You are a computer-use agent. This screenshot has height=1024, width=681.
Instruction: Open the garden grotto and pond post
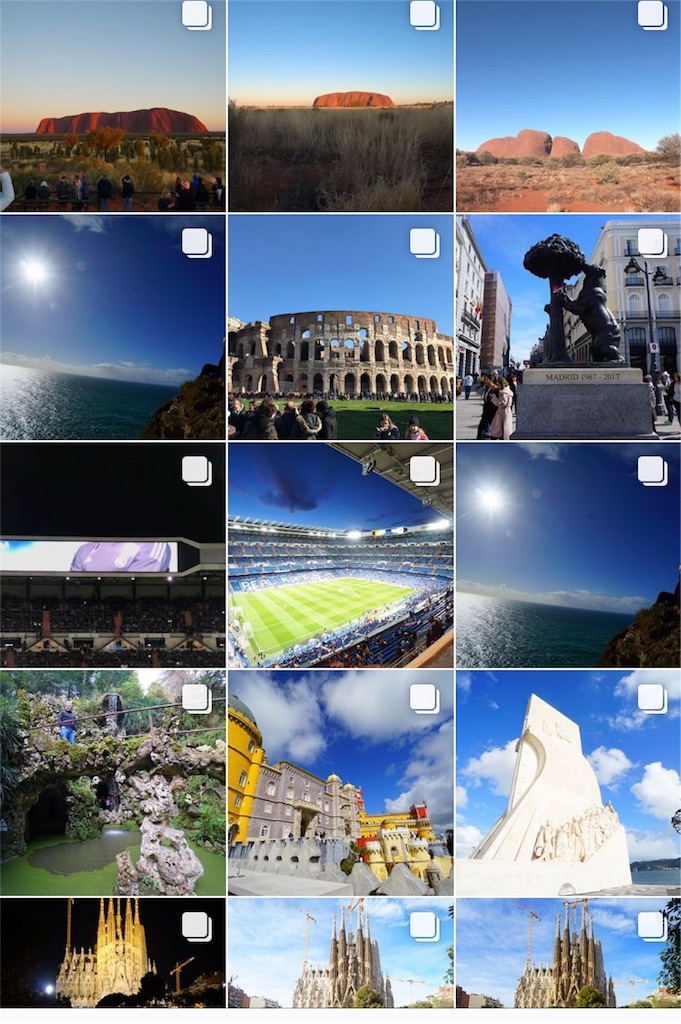coord(112,783)
